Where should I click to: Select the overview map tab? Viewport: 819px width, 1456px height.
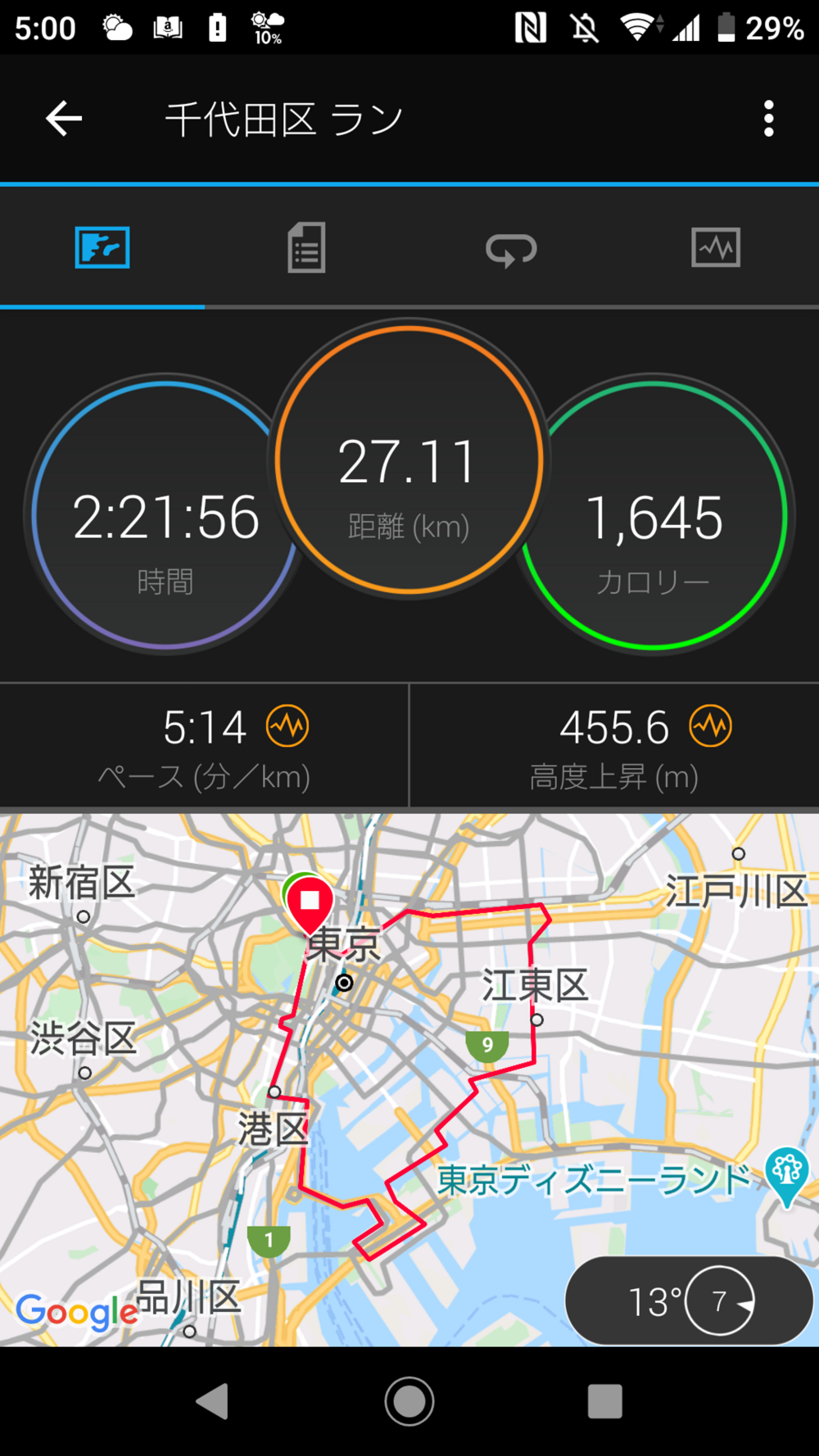coord(102,247)
